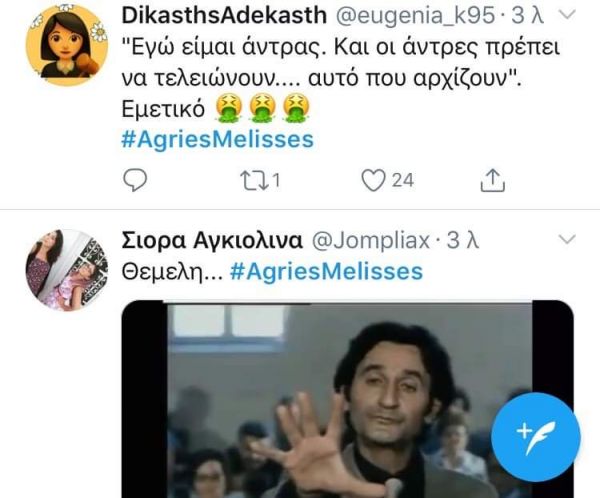View DikasthsAdekasth's profile avatar
The image size is (600, 498).
click(66, 45)
